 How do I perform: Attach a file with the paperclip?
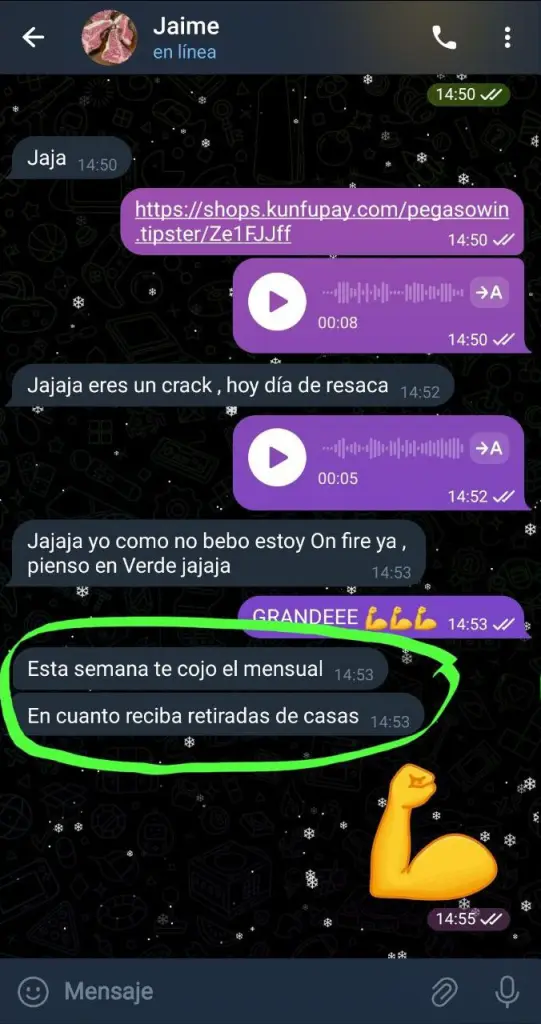444,993
